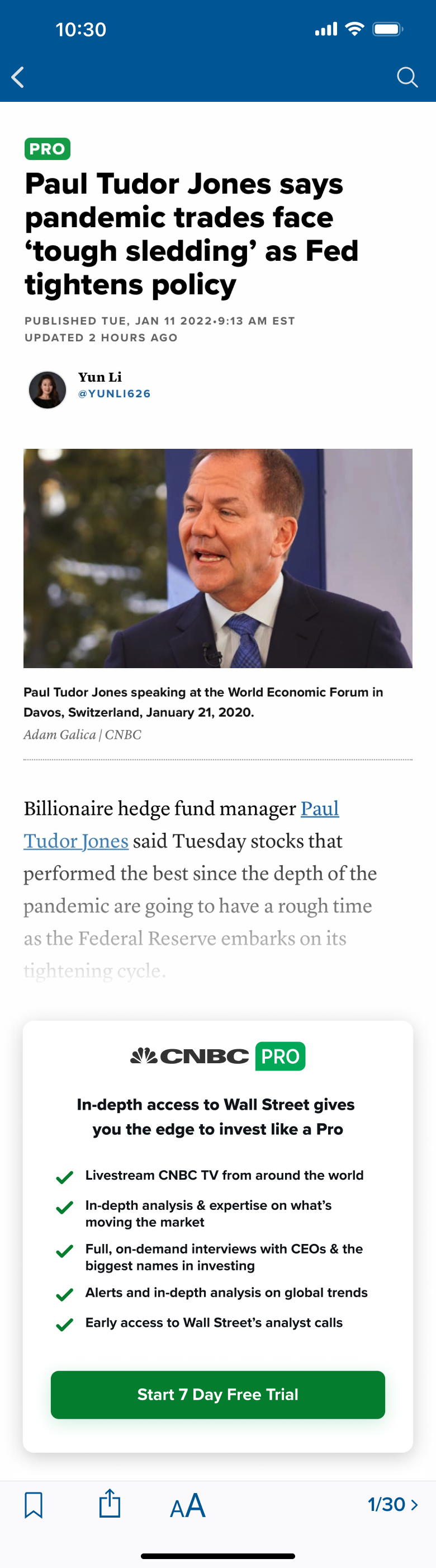This screenshot has width=436, height=1568.
Task: Open author handle @YUNLI626
Action: coord(115,394)
